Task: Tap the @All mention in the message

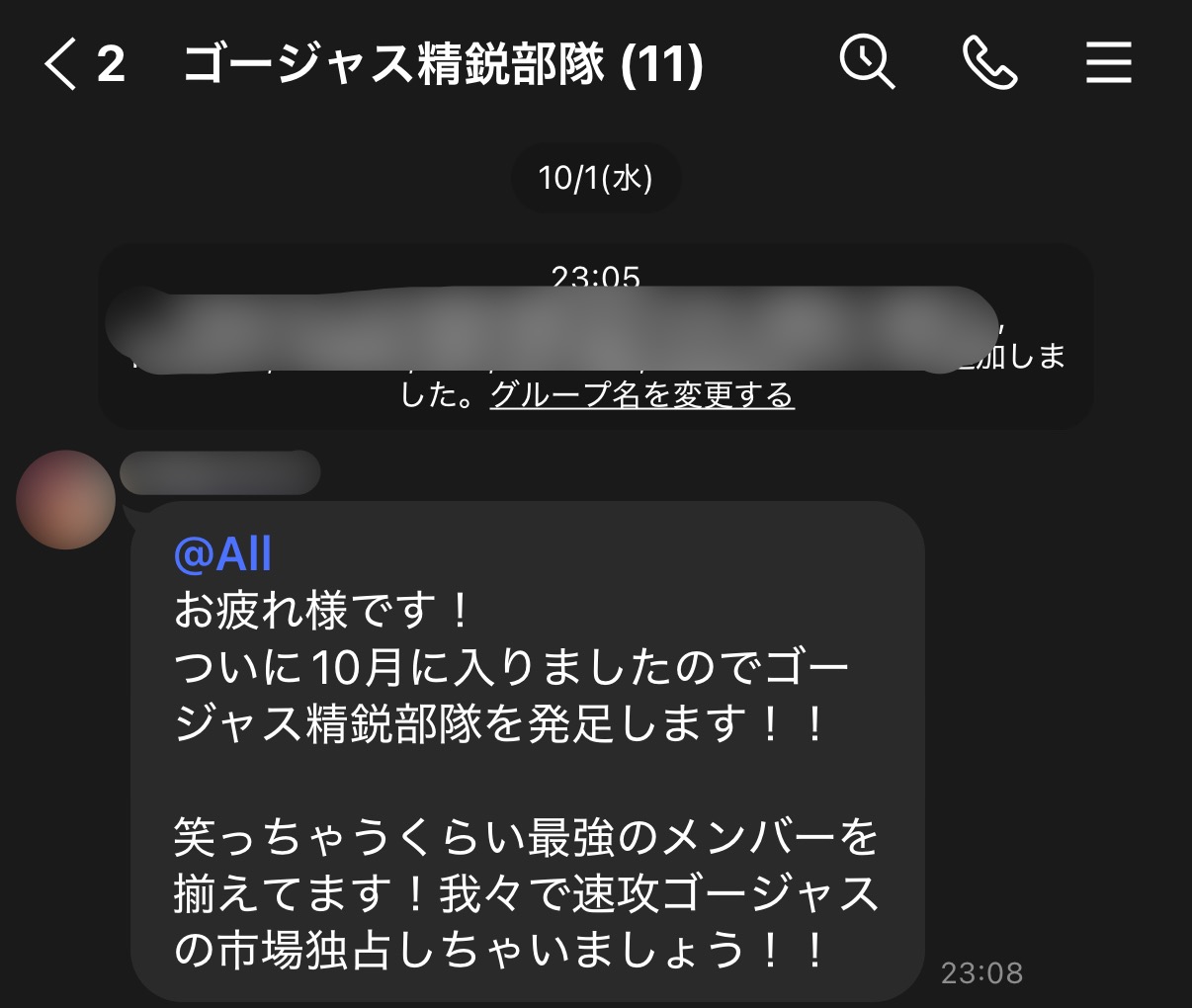Action: (x=222, y=554)
